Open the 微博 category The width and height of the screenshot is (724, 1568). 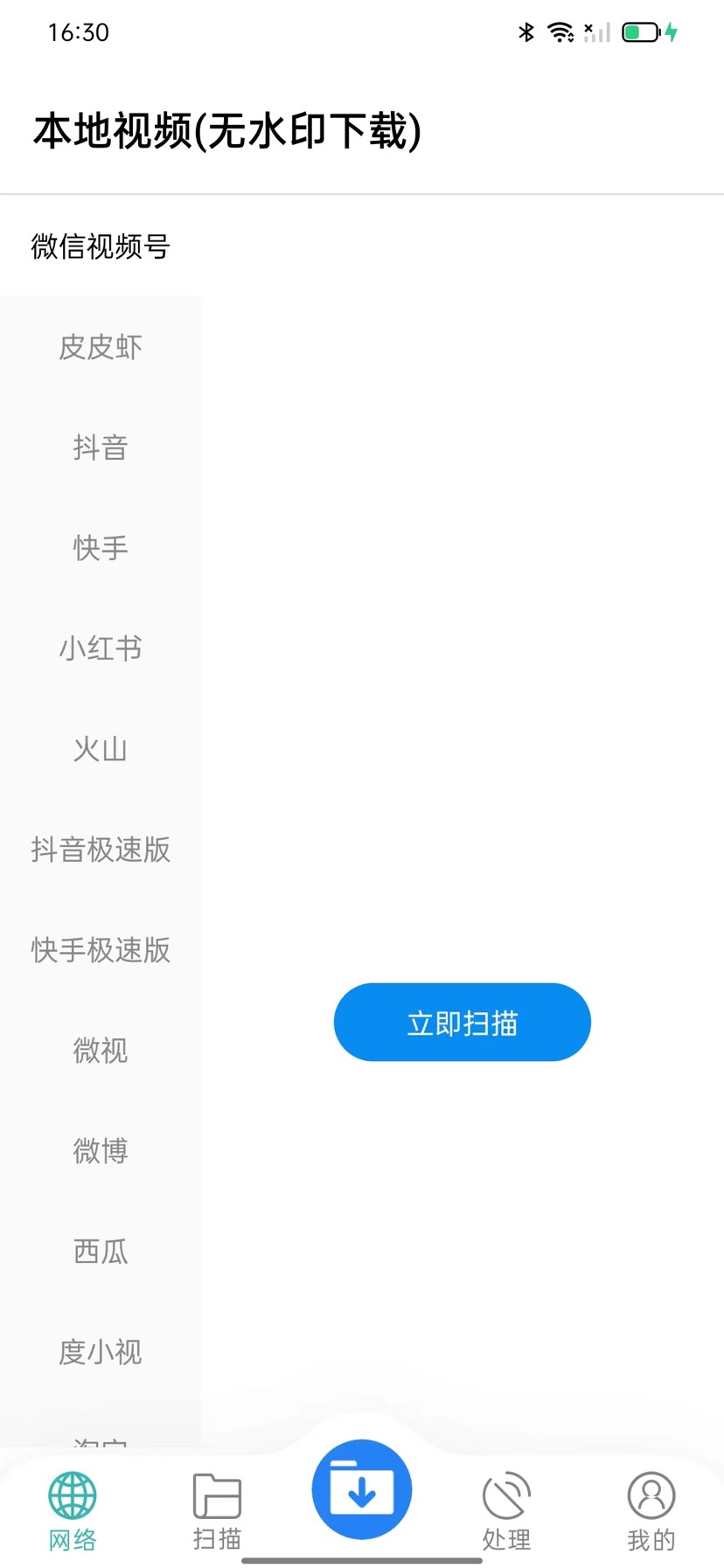pos(101,1151)
